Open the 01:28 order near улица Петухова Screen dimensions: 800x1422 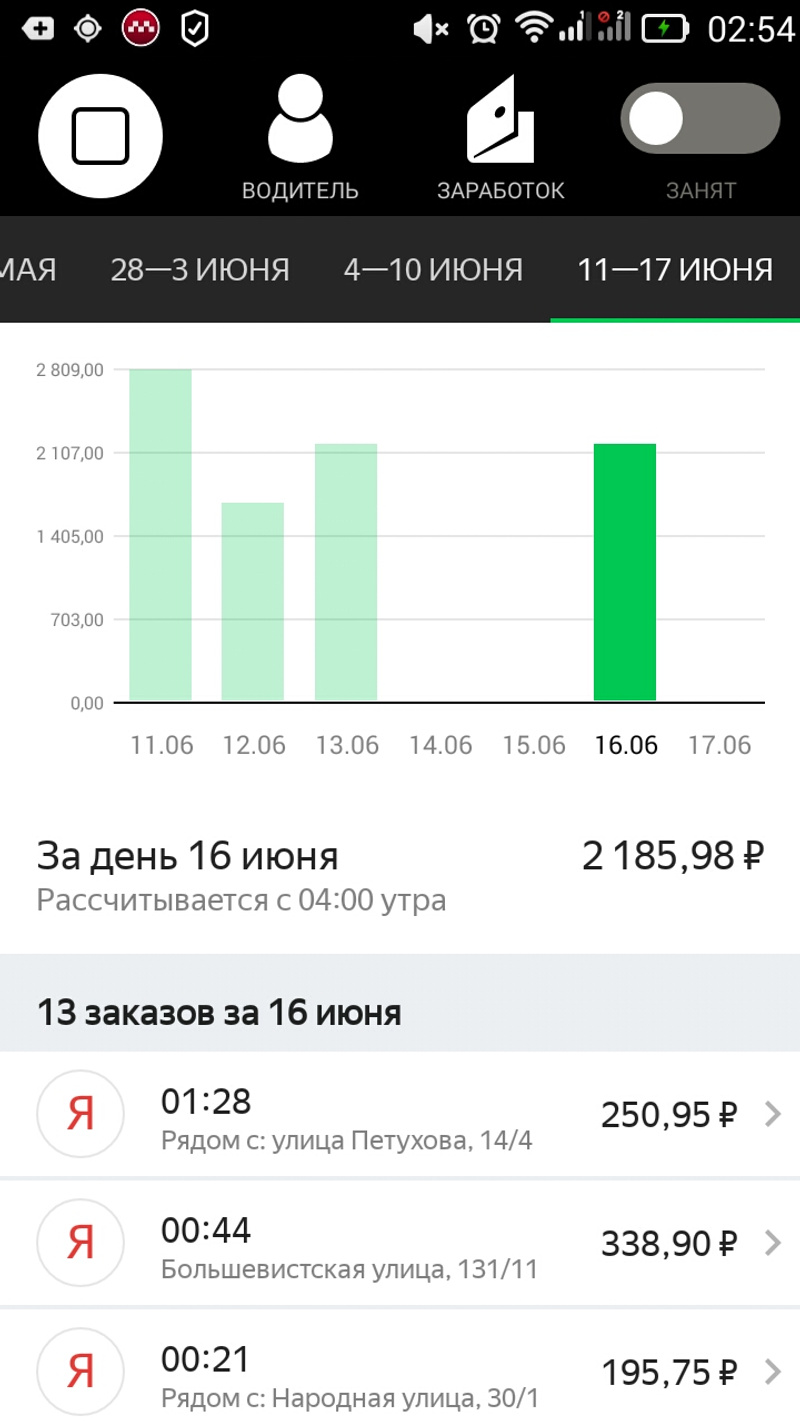point(400,1114)
